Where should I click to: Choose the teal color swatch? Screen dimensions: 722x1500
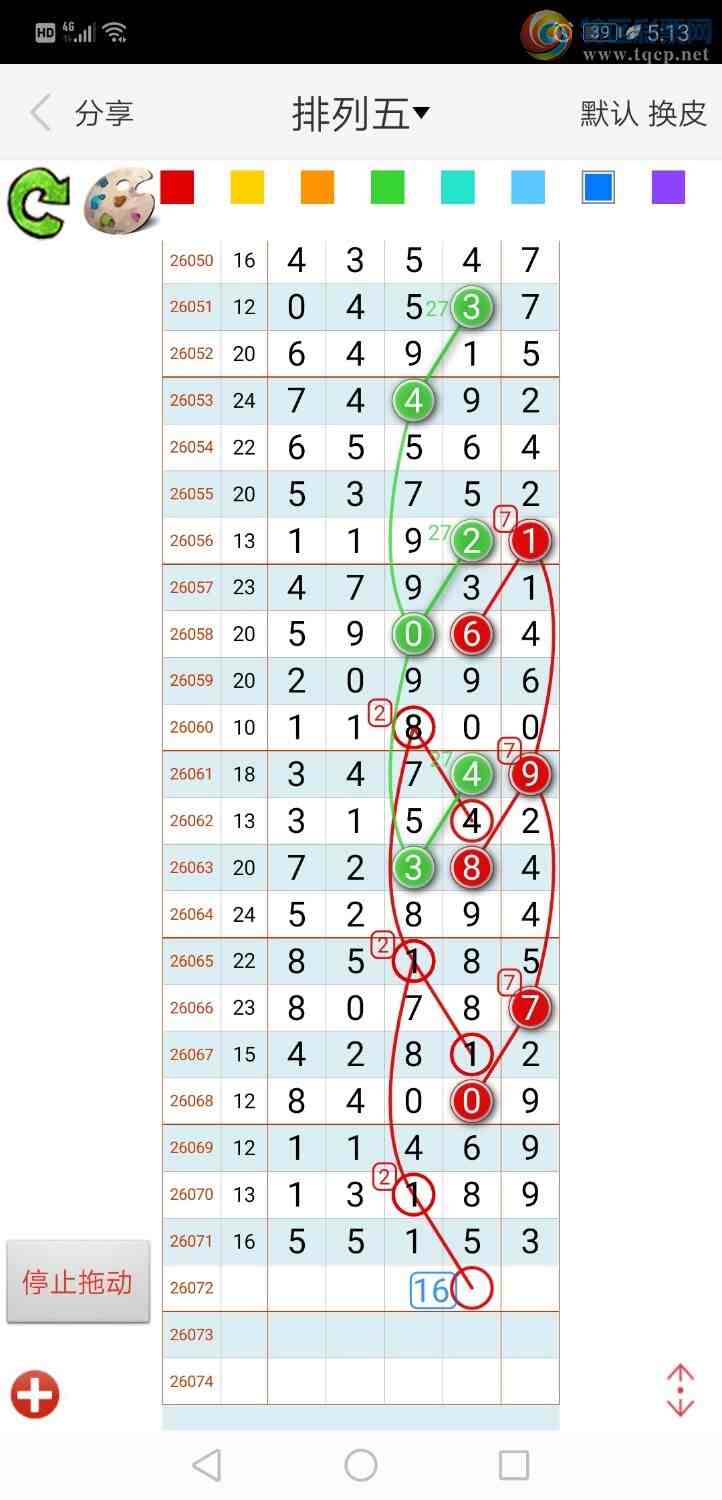457,188
